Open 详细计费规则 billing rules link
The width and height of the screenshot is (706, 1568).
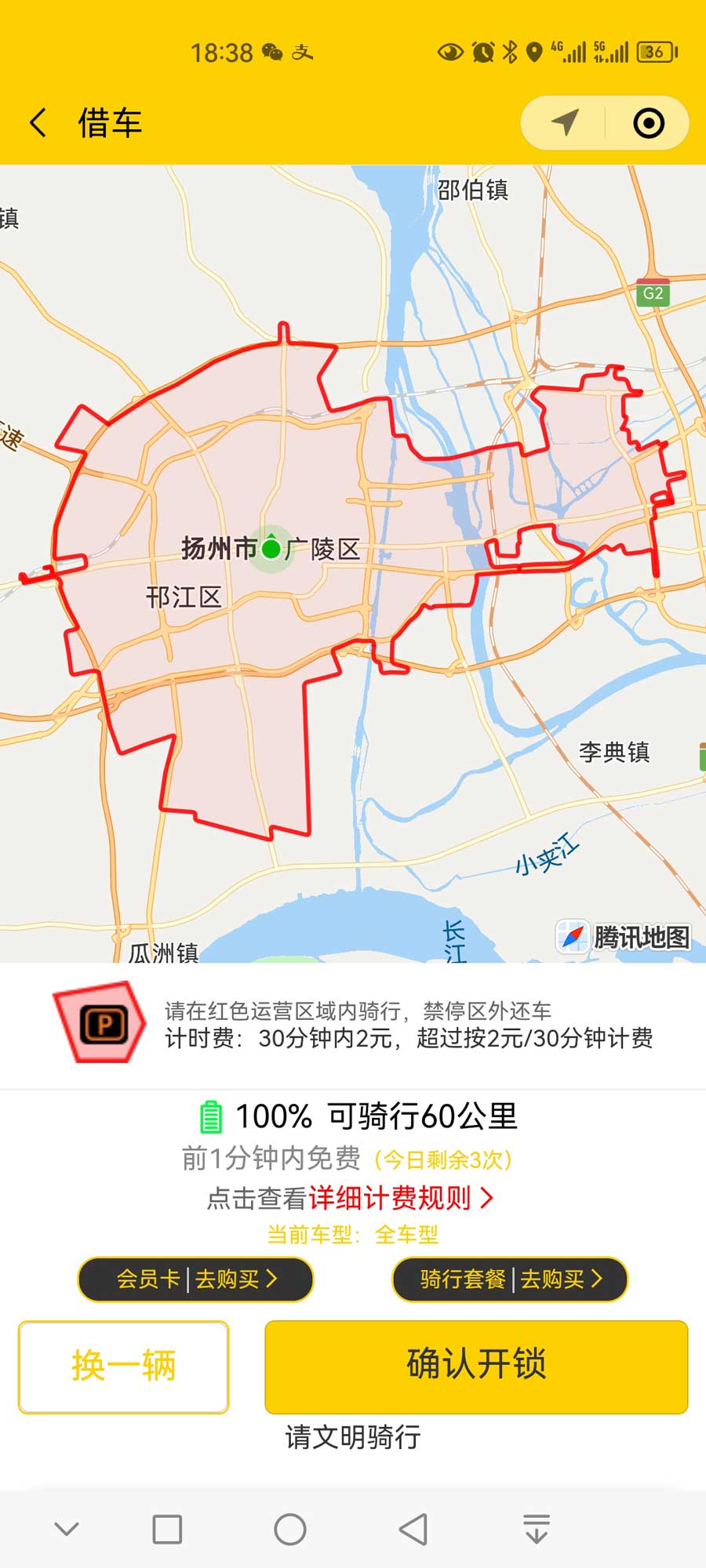[400, 1198]
